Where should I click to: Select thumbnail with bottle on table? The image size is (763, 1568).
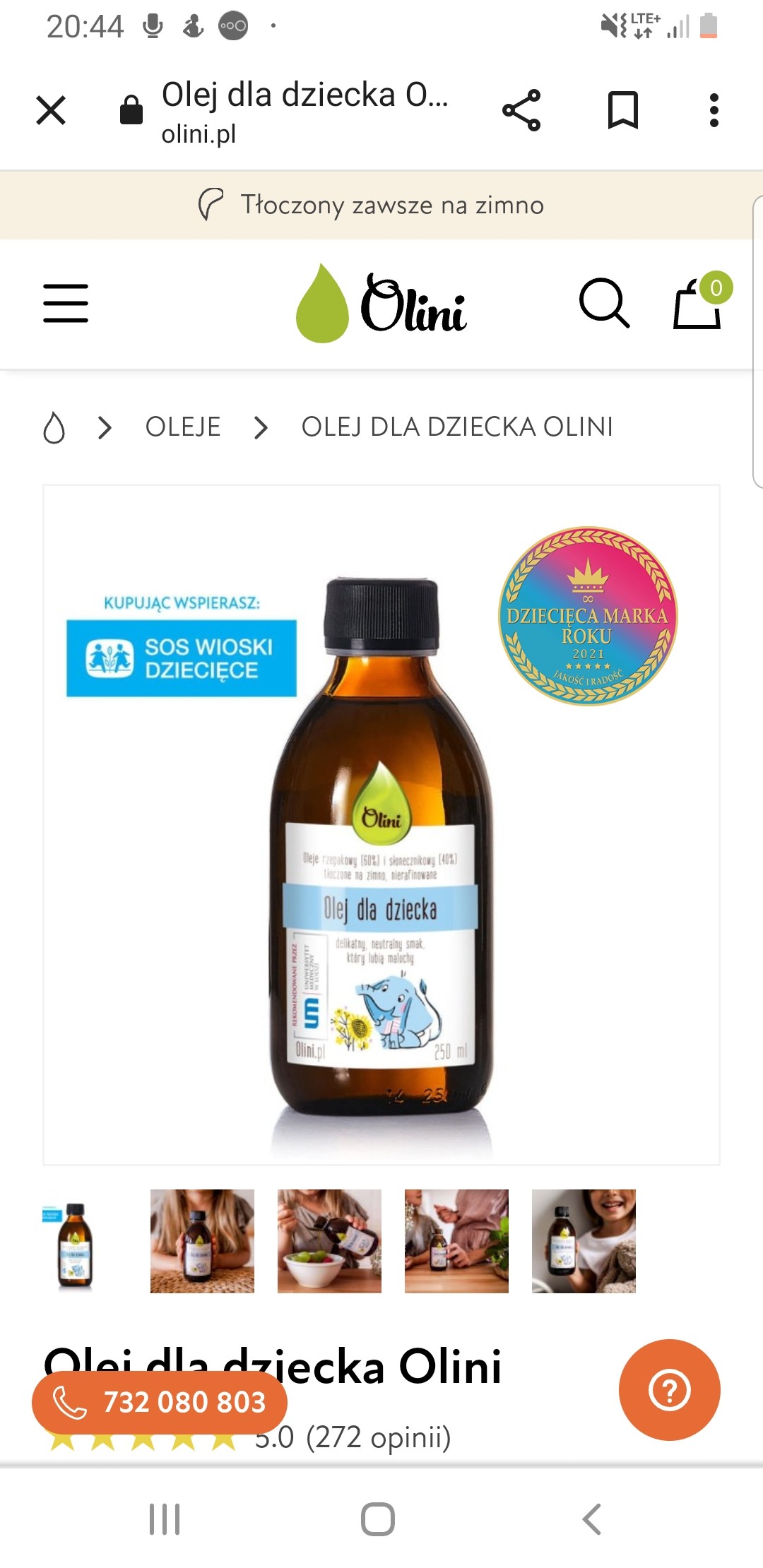pos(456,1242)
